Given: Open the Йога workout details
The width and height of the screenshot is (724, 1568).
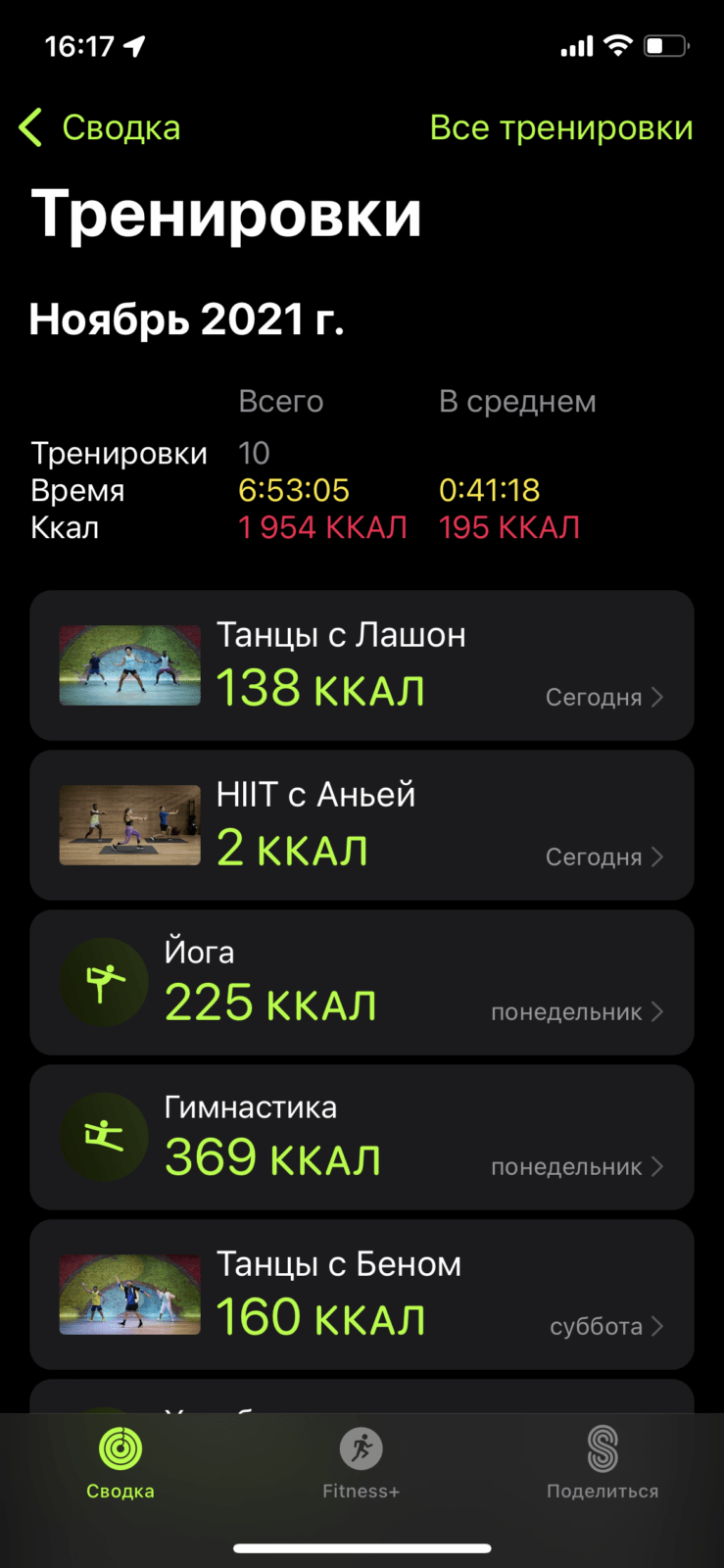Looking at the screenshot, I should [362, 982].
